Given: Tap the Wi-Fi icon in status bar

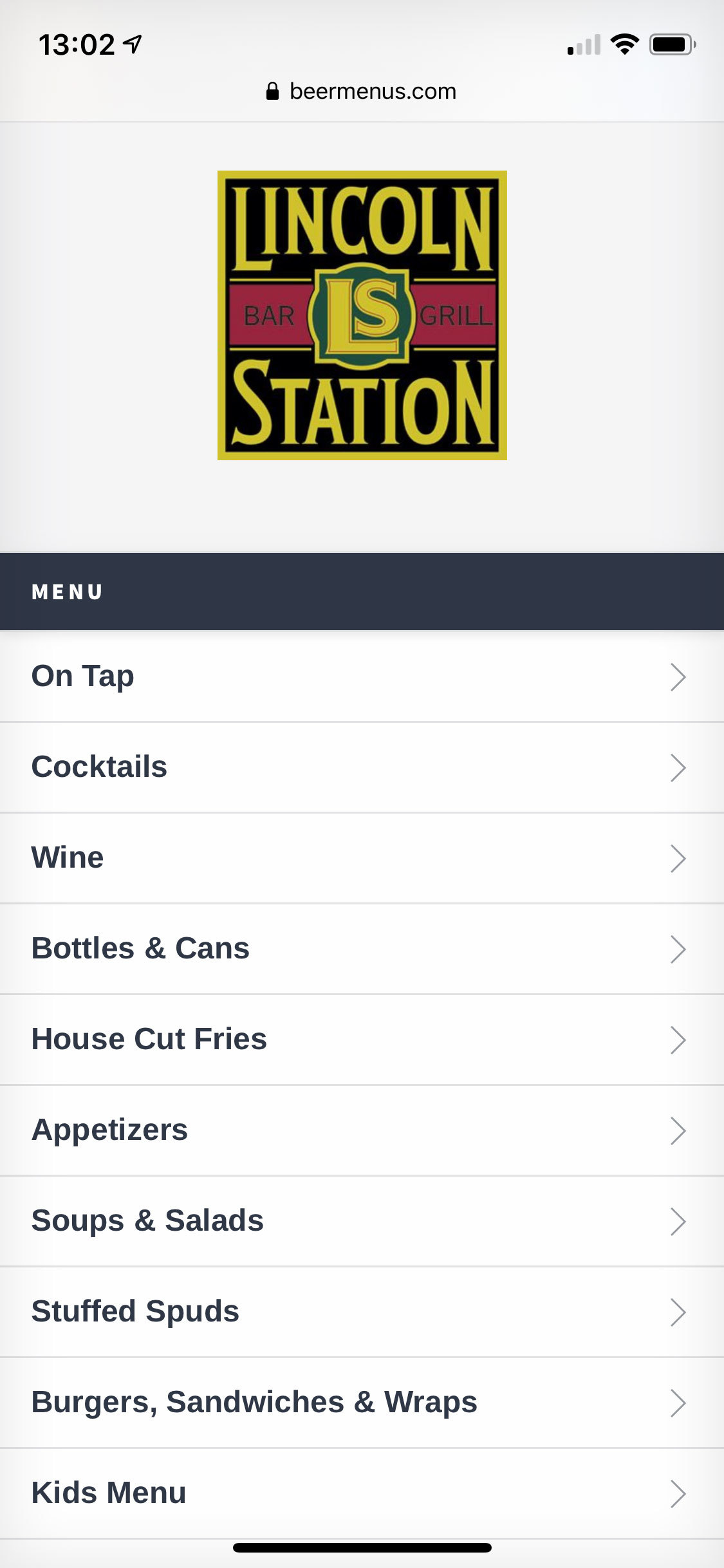Looking at the screenshot, I should coord(624,44).
